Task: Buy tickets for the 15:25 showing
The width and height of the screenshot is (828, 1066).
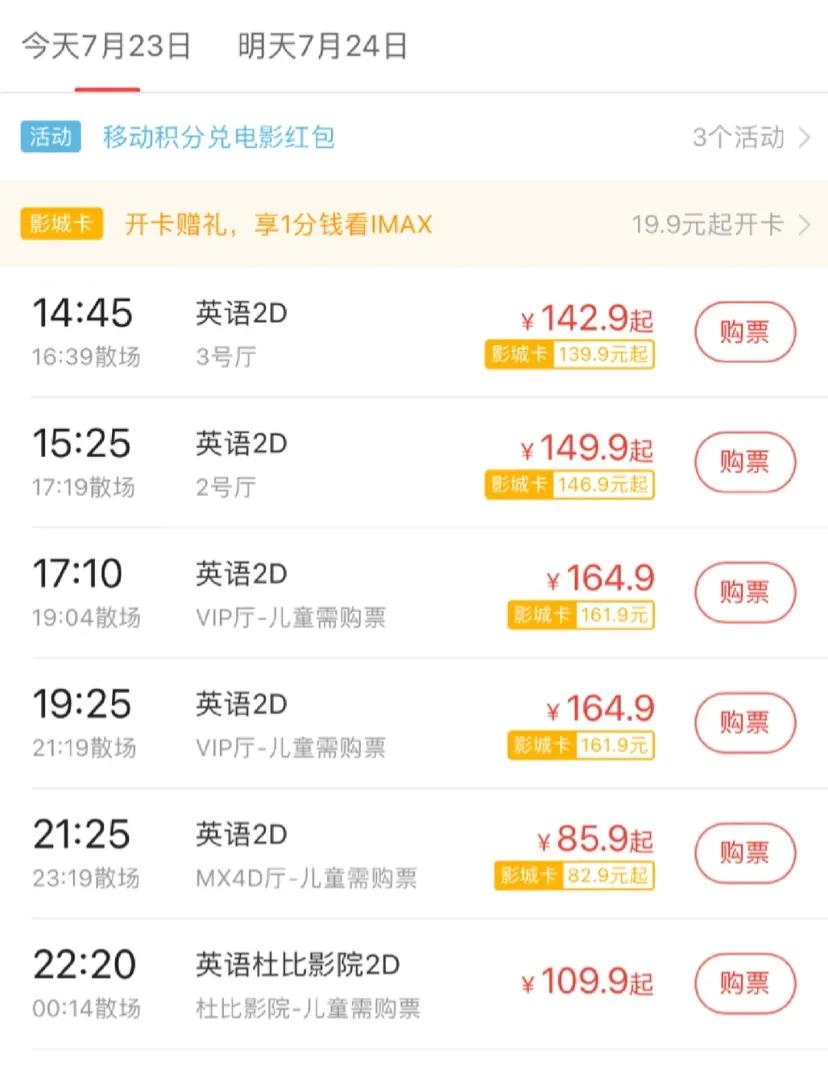Action: tap(743, 462)
